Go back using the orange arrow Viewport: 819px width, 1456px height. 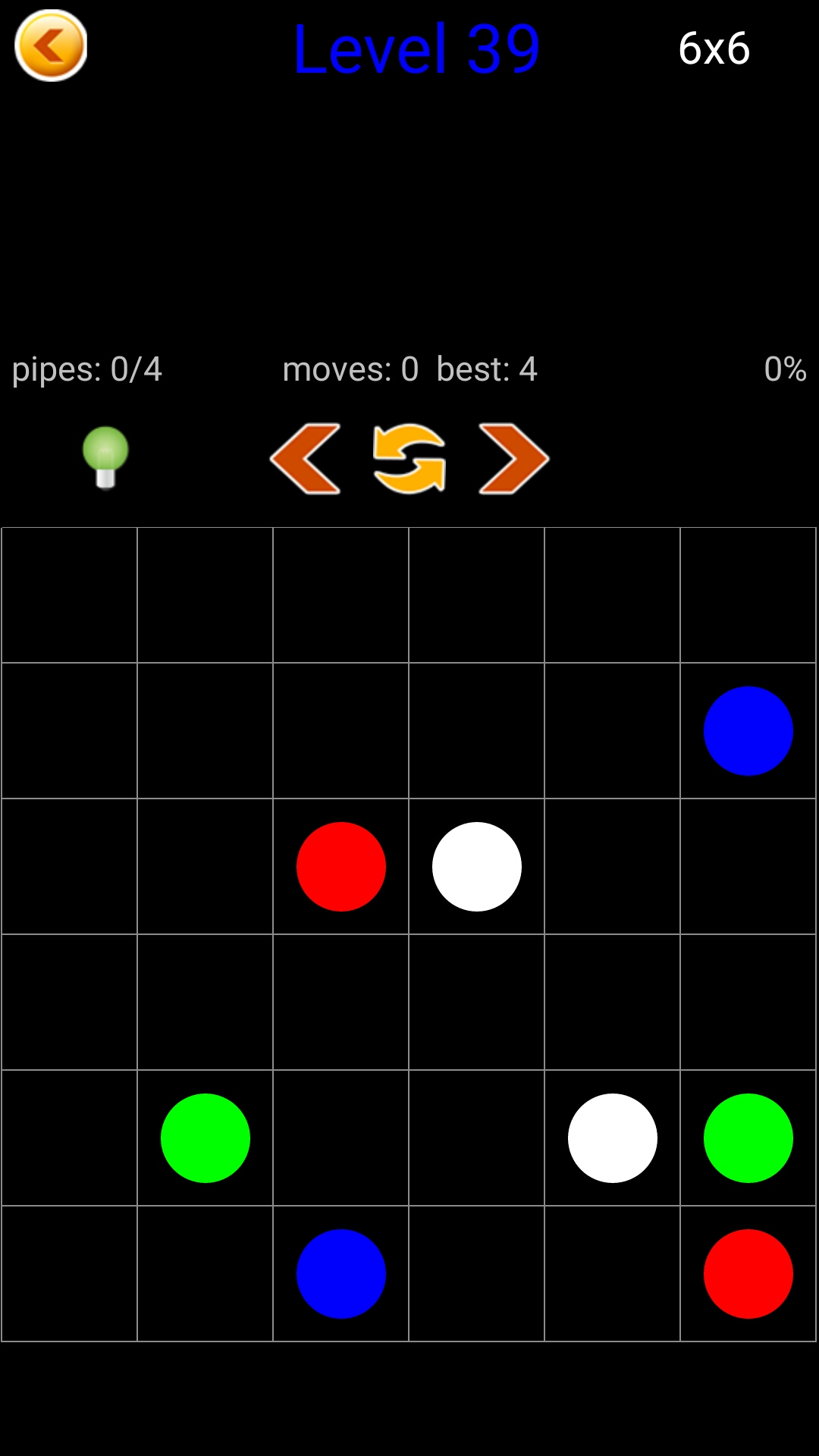[x=51, y=45]
